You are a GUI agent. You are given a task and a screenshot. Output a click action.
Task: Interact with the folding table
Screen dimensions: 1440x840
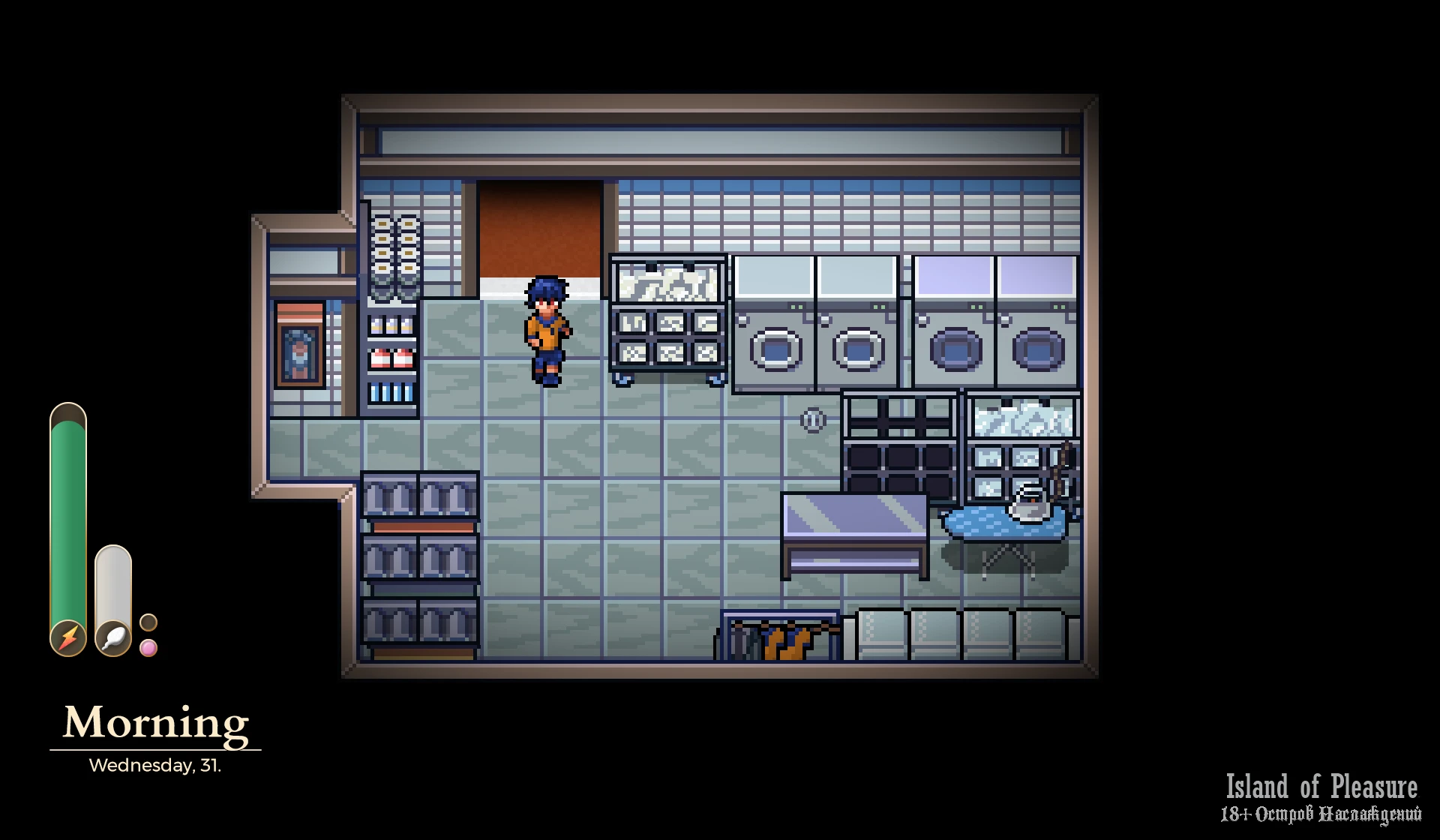[x=855, y=534]
